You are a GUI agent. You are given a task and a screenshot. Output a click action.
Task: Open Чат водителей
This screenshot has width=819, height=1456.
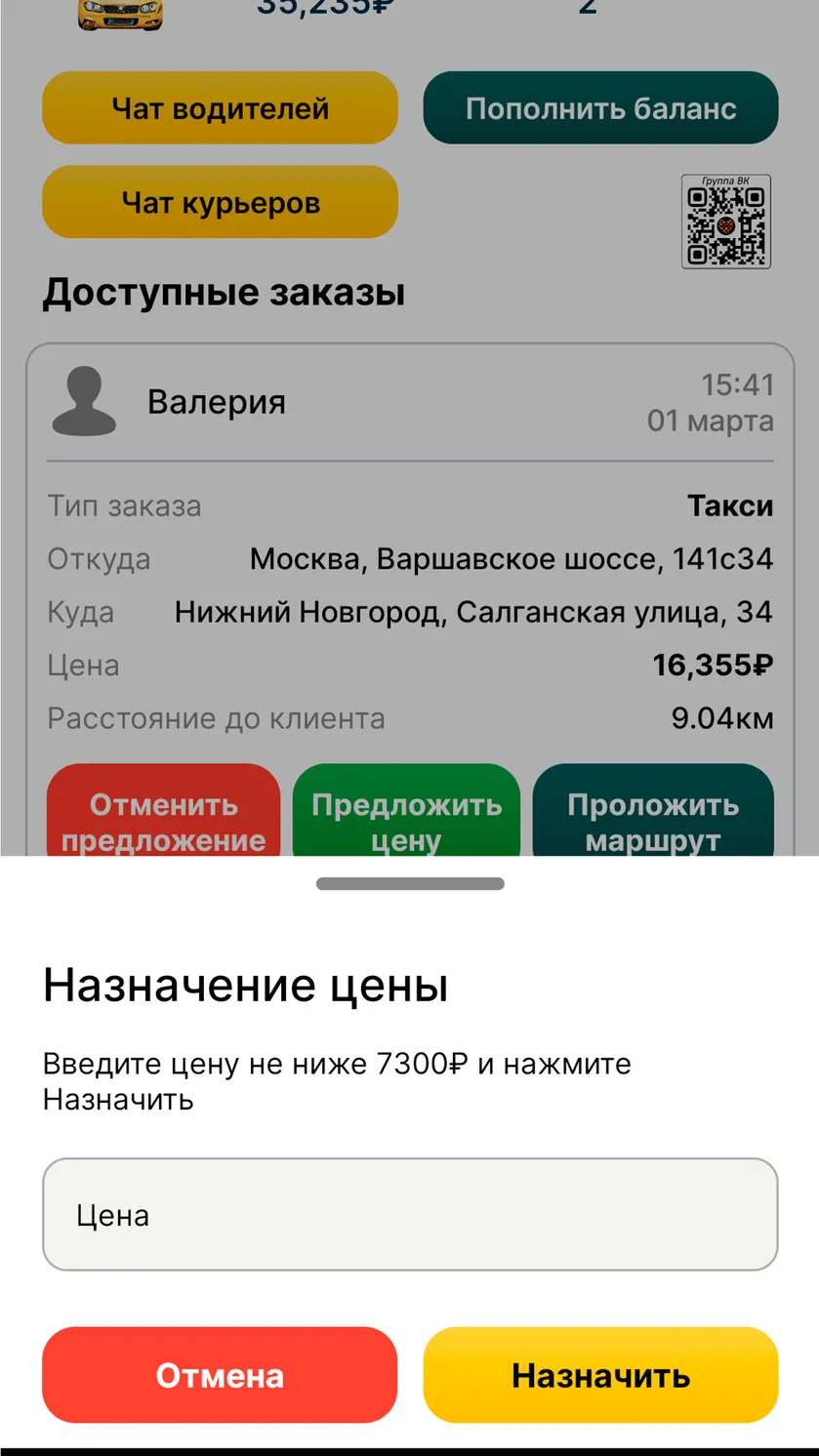(x=220, y=107)
